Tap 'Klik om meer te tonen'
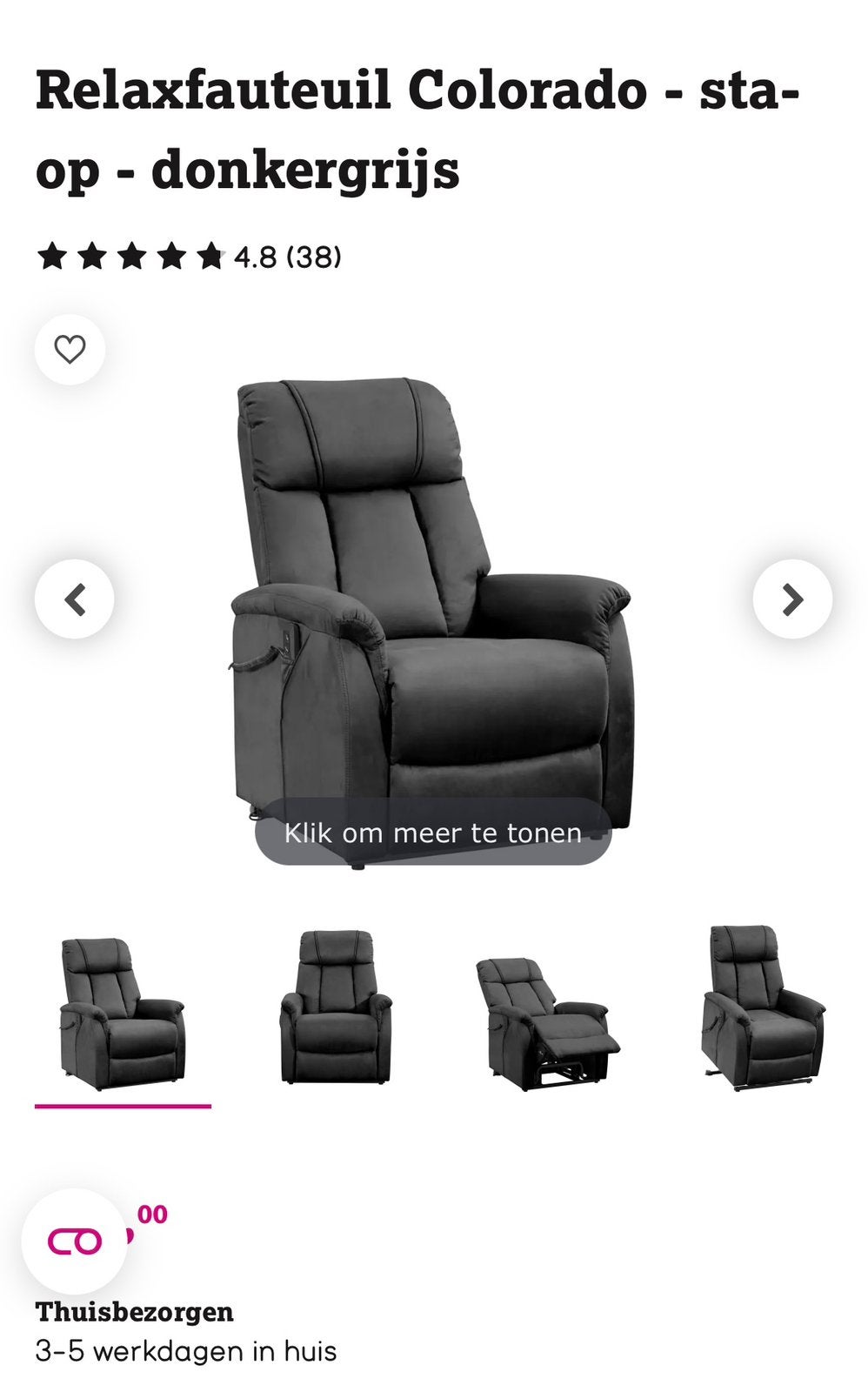 click(433, 833)
